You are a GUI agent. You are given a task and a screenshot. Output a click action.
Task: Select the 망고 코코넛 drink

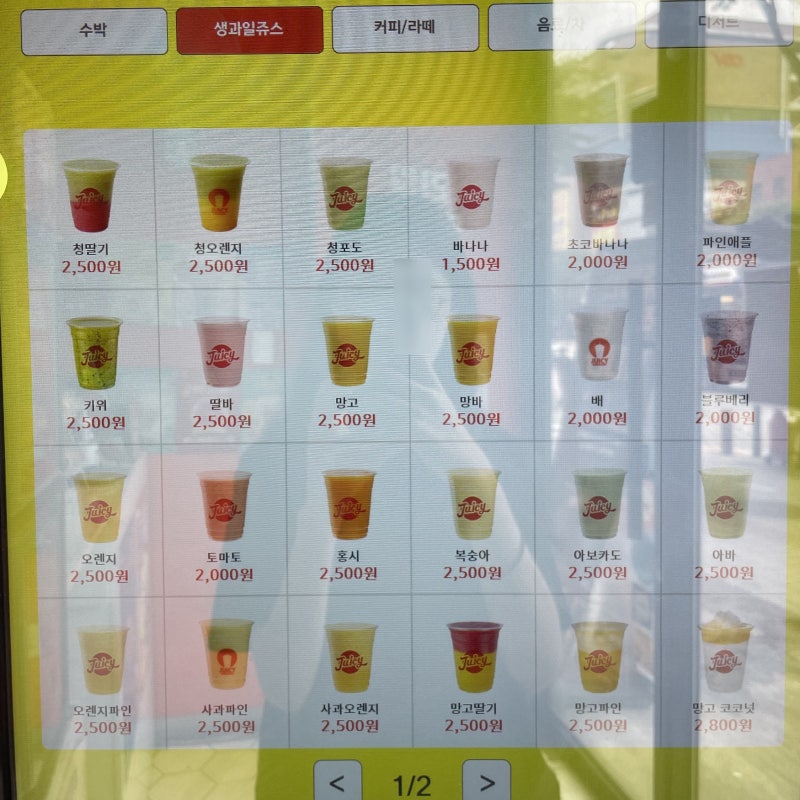(x=725, y=670)
